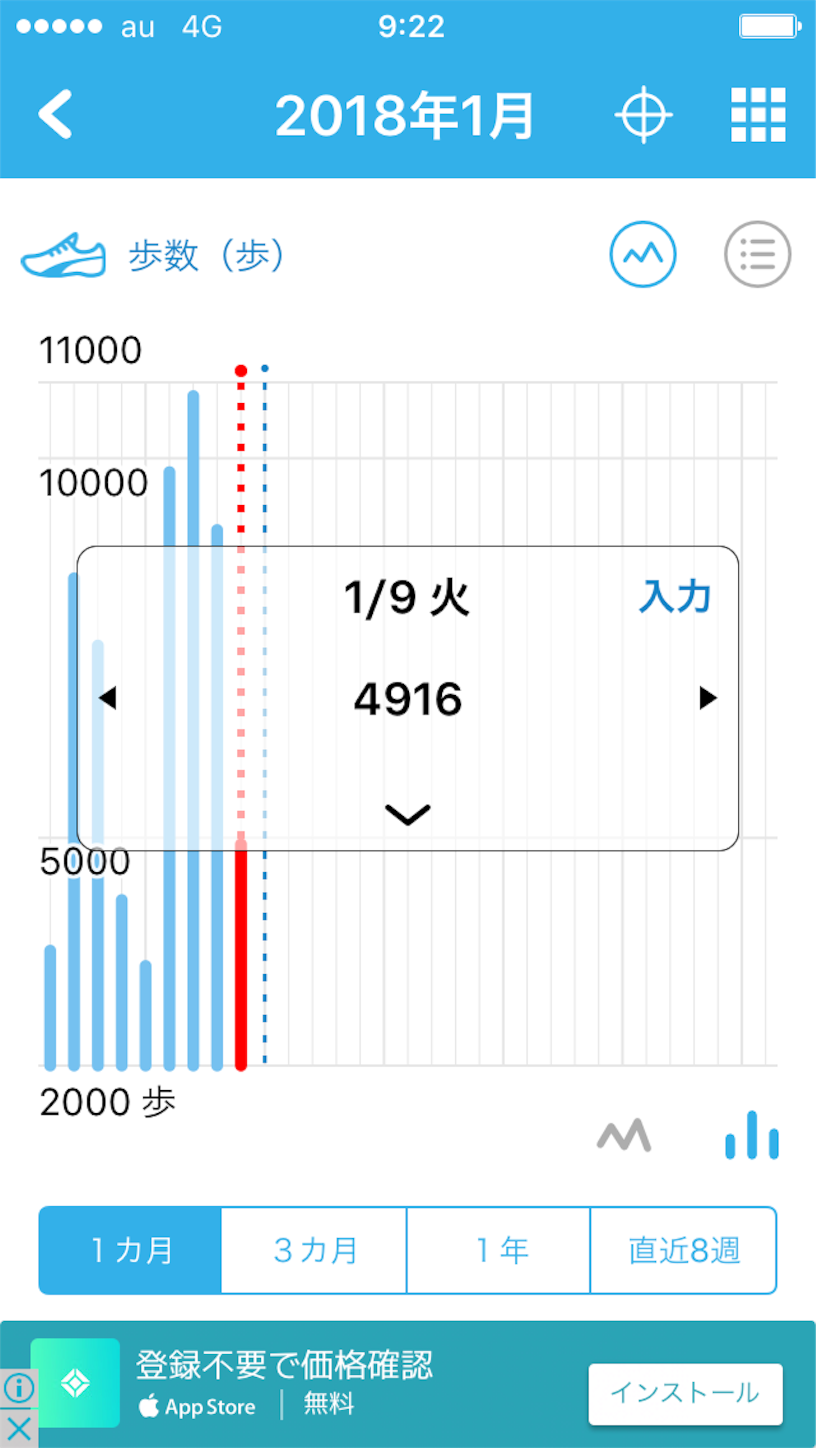Viewport: 816px width, 1448px height.
Task: Select the 3カ月 range tab
Action: pyautogui.click(x=314, y=1250)
